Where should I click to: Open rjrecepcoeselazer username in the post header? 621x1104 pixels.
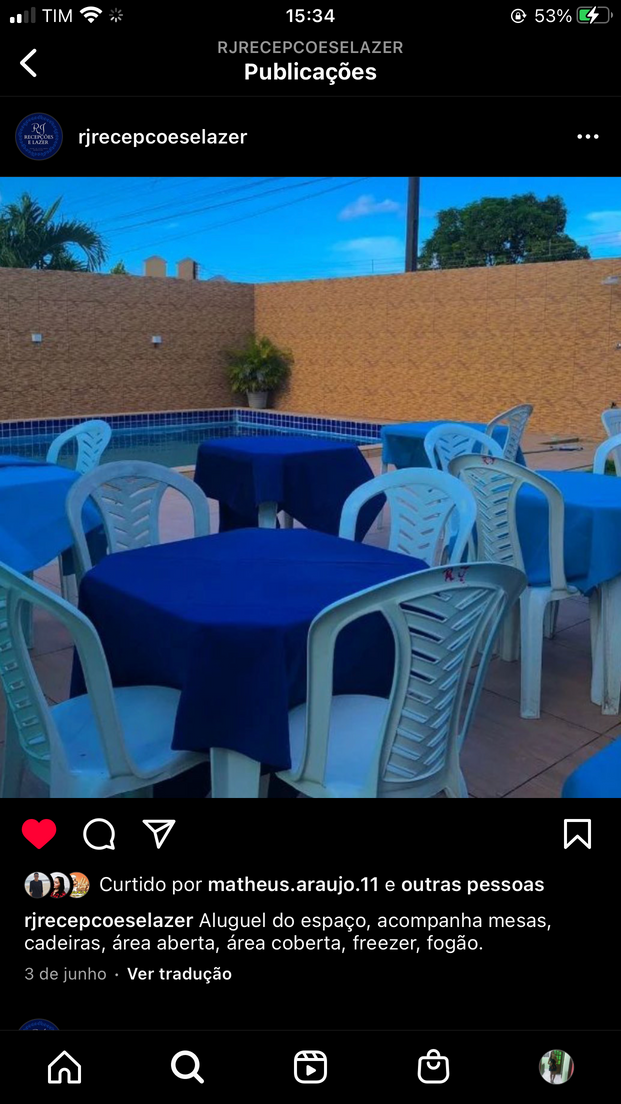click(x=162, y=137)
